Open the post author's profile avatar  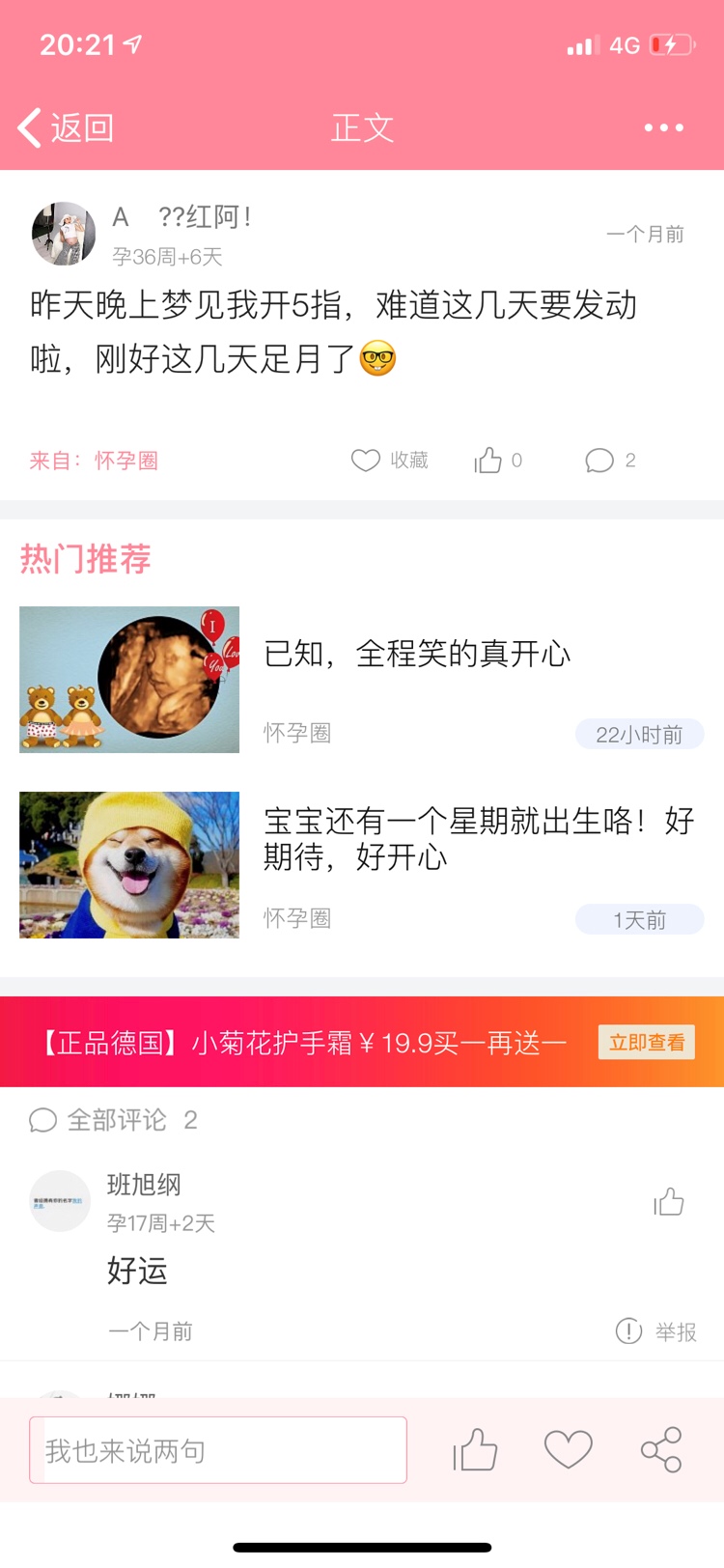64,234
